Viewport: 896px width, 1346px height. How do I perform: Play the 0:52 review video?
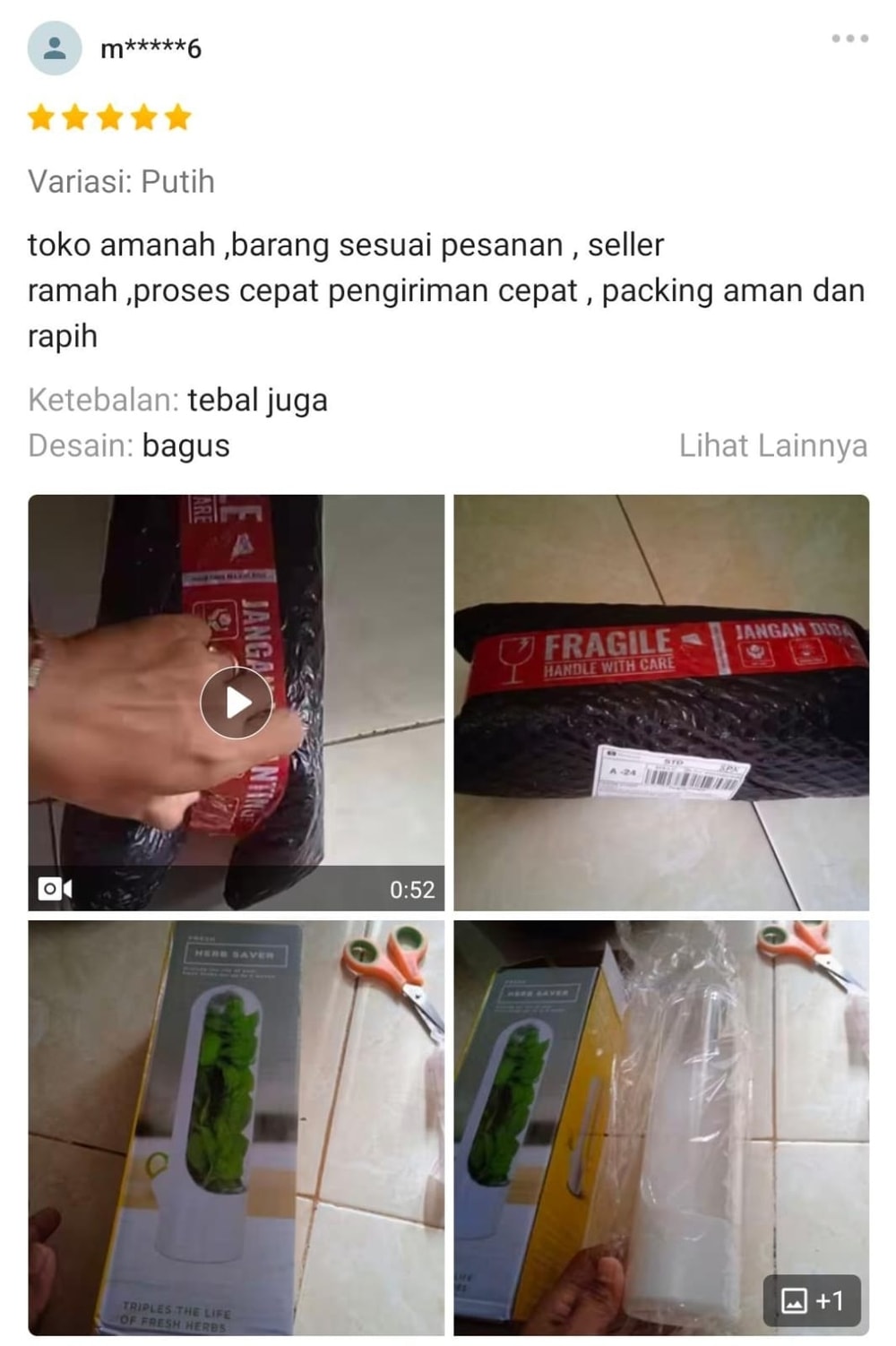(x=236, y=703)
